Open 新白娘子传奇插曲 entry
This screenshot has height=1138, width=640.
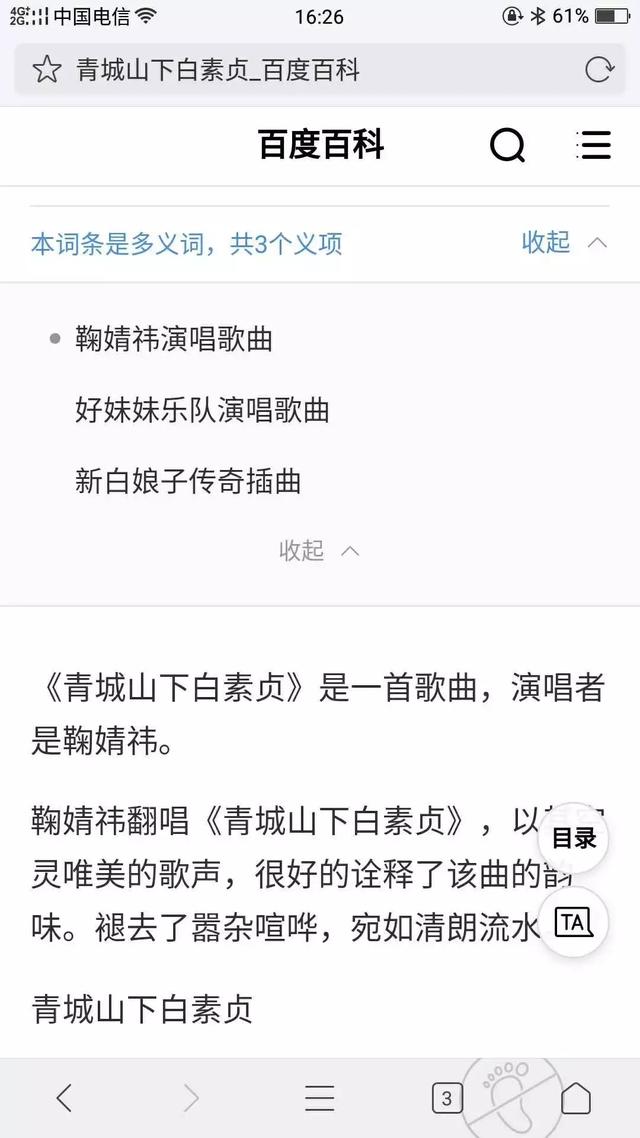tap(188, 482)
